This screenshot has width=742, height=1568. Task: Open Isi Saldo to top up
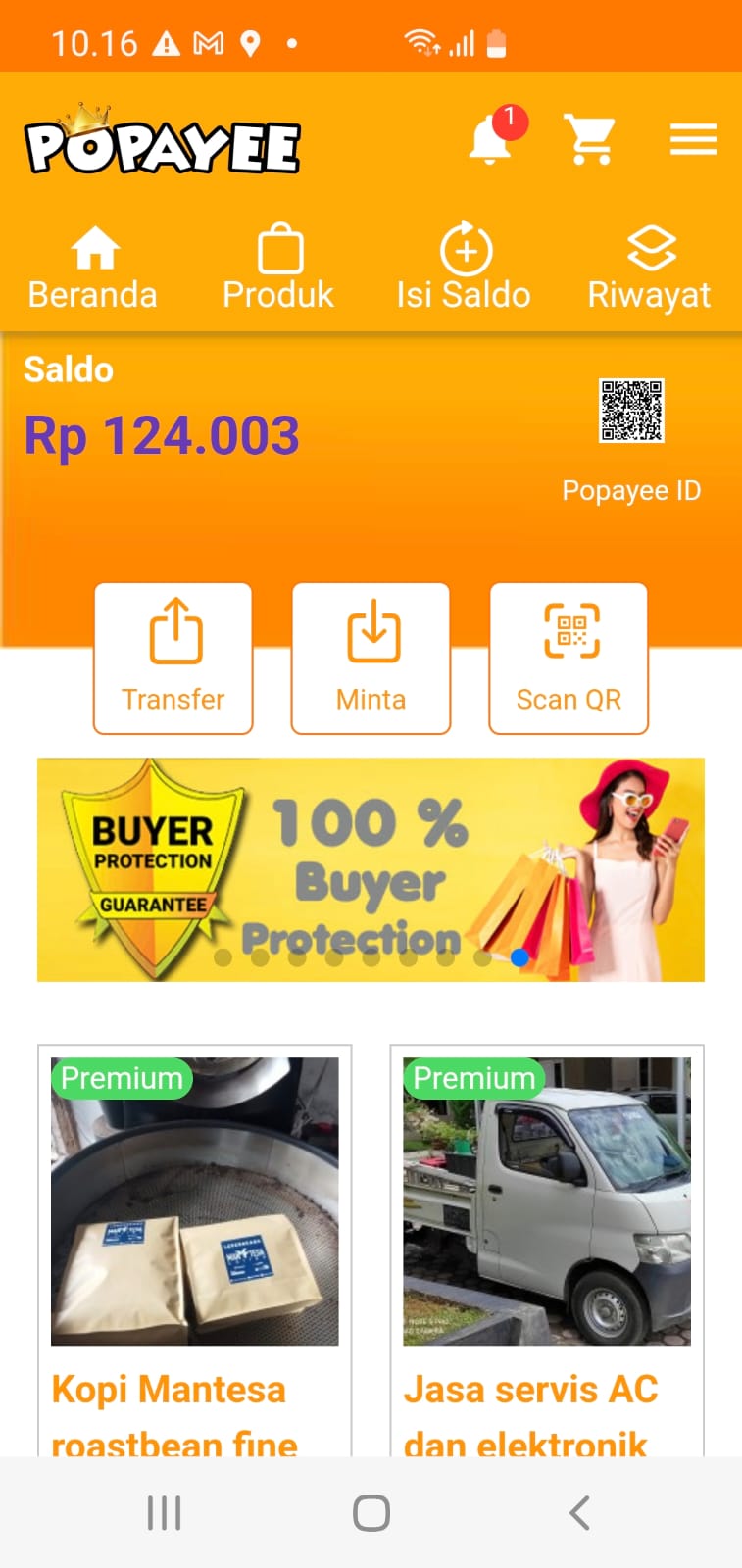pyautogui.click(x=464, y=269)
